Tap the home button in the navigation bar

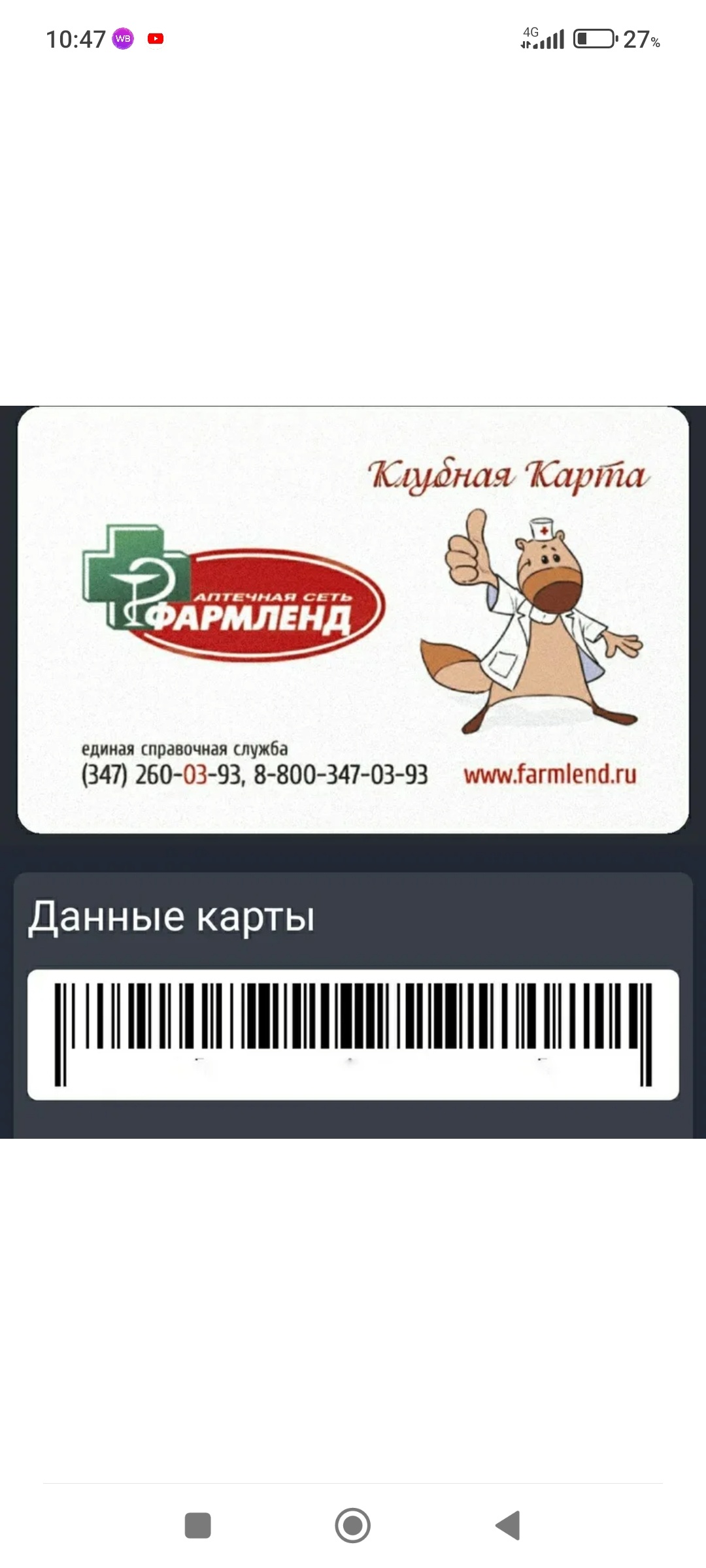352,1526
